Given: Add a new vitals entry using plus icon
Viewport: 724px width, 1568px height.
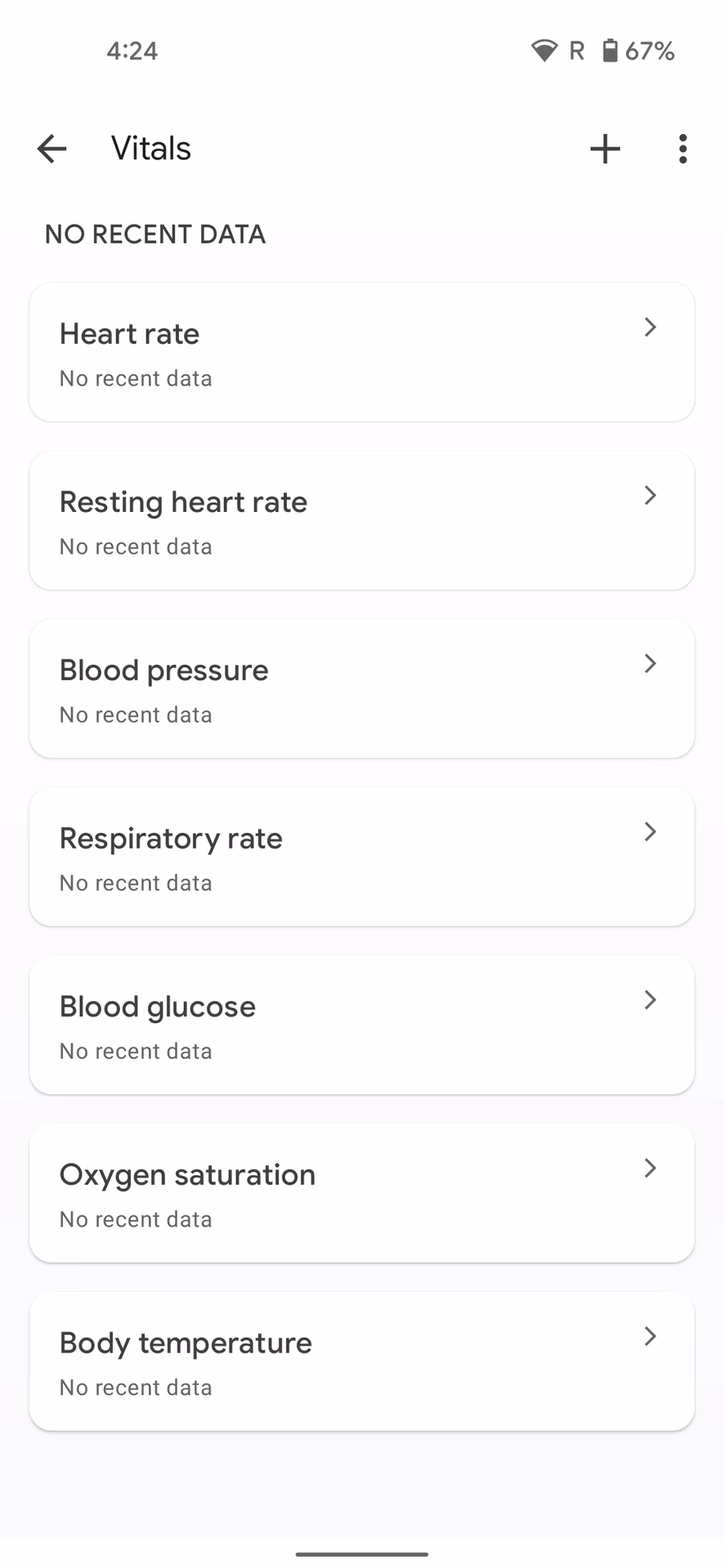Looking at the screenshot, I should coord(604,149).
